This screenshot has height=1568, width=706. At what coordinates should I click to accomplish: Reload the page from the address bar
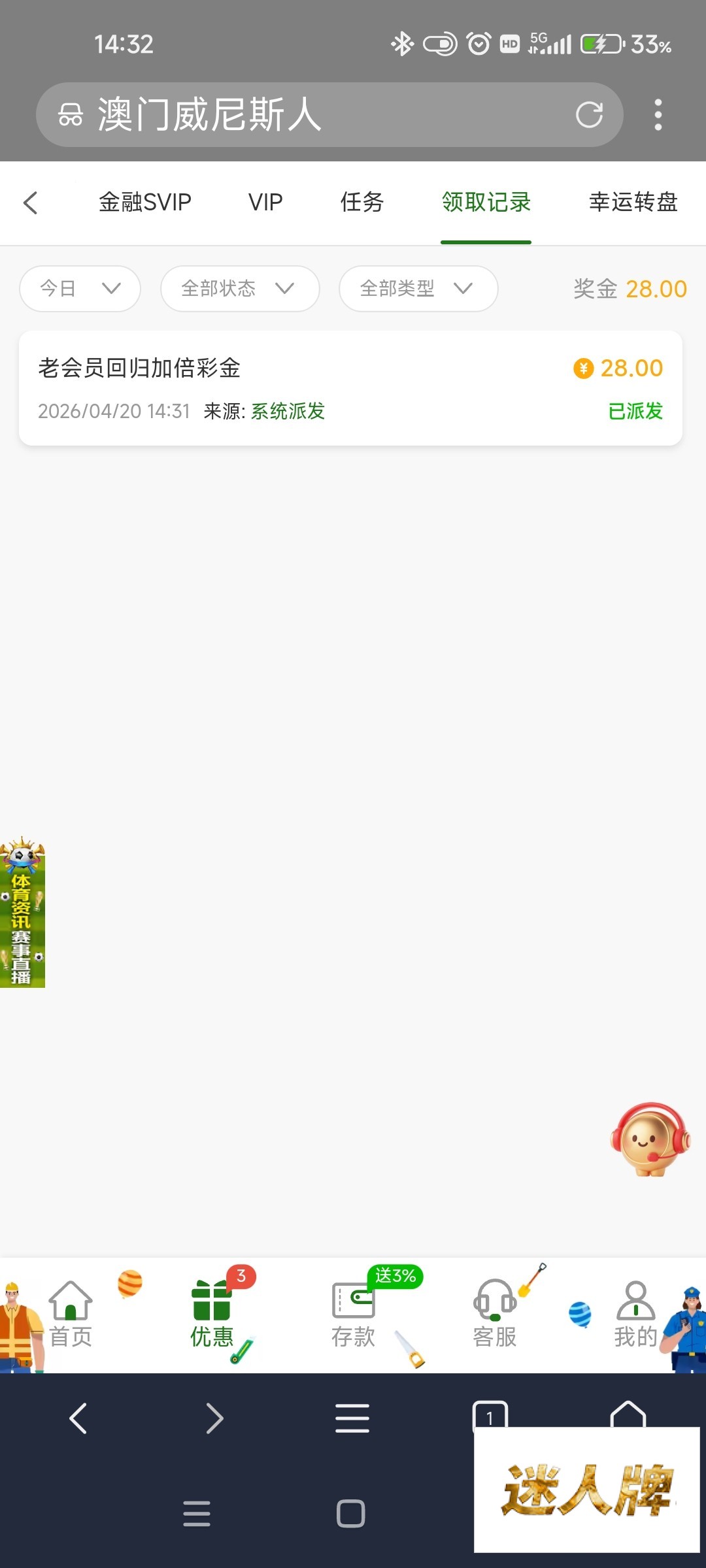588,115
